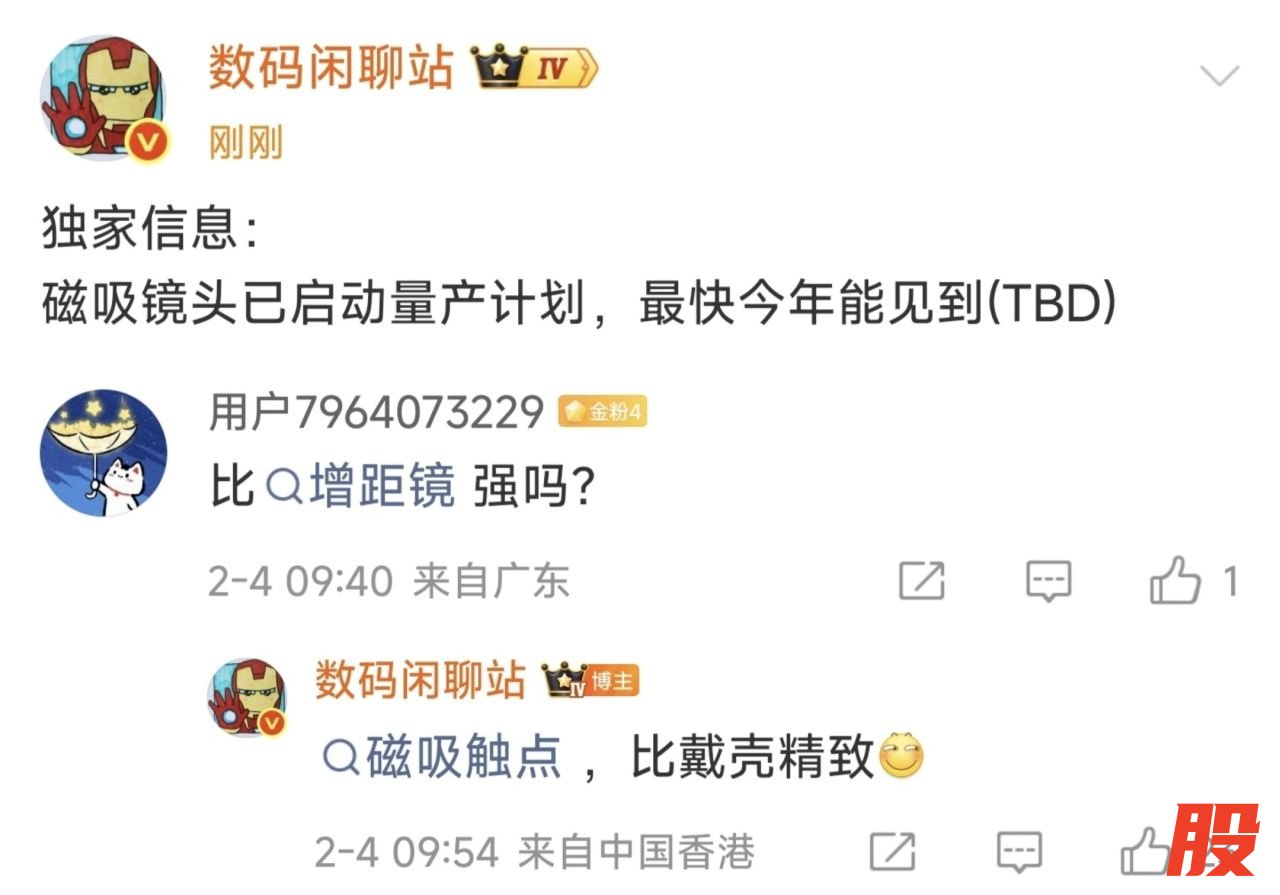Screen dimensions: 1280x895
Task: Repost the comment by 用户7964073229
Action: (x=921, y=580)
